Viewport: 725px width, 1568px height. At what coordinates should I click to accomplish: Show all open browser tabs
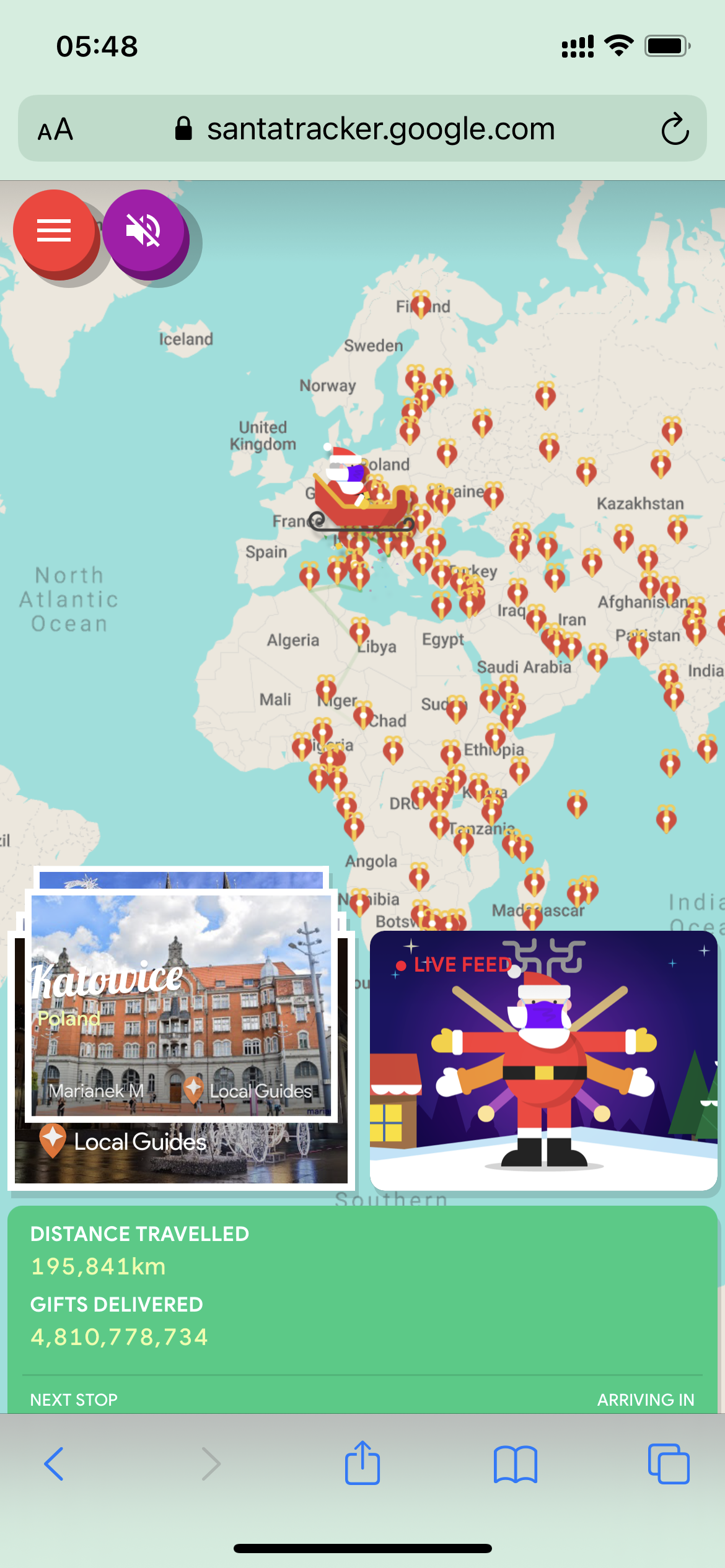pos(669,1464)
